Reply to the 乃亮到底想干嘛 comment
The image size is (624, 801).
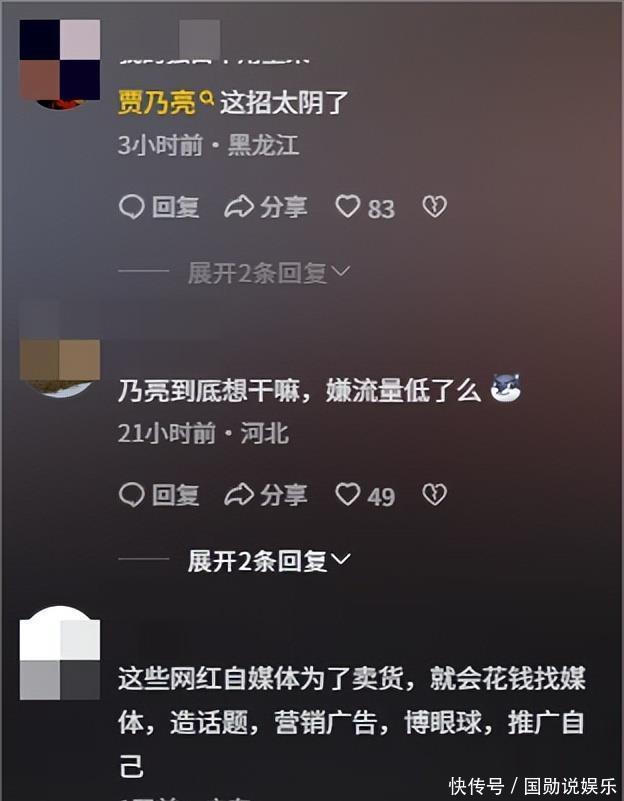pos(159,495)
